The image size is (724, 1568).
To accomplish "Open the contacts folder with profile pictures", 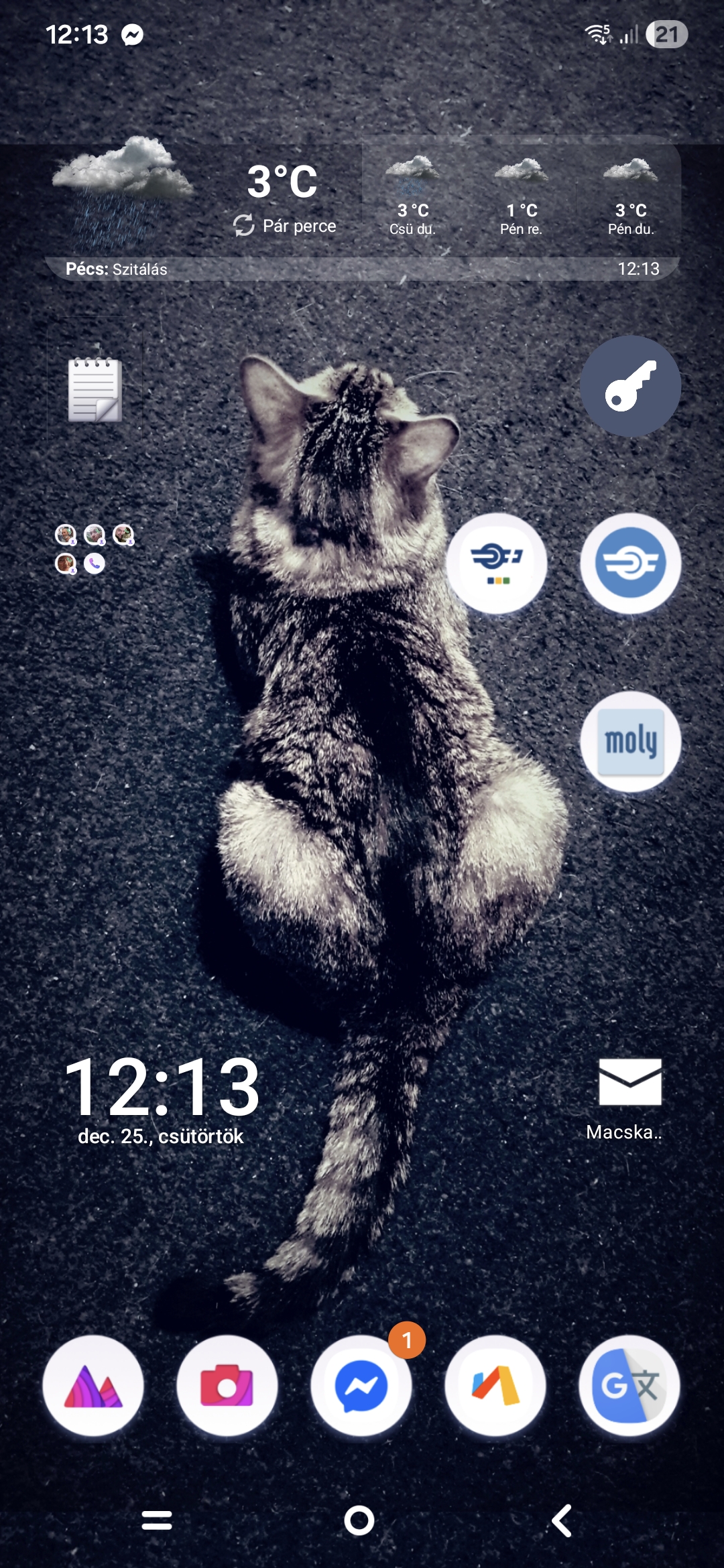I will click(x=94, y=549).
